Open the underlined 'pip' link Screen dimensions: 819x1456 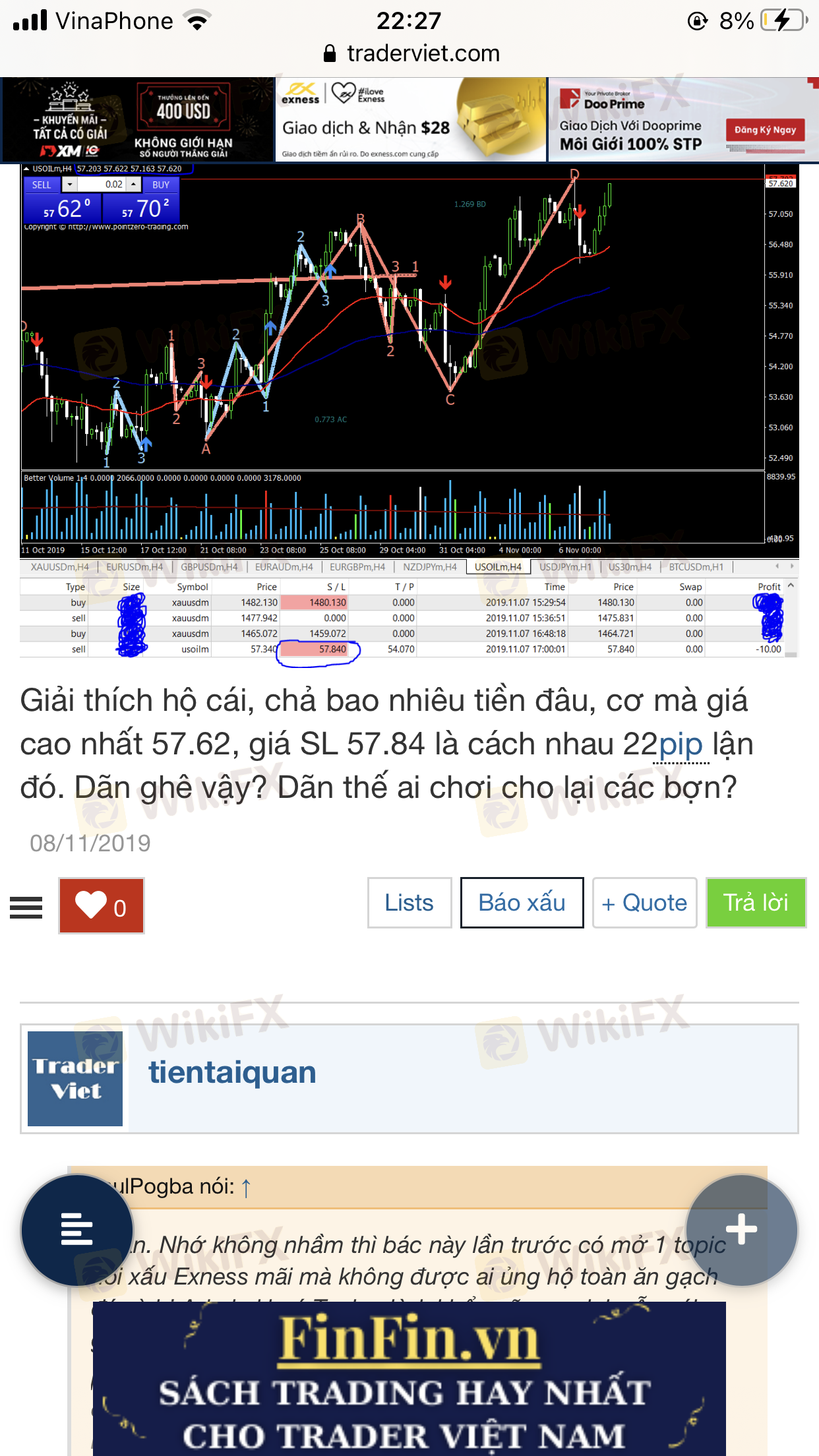click(x=681, y=745)
